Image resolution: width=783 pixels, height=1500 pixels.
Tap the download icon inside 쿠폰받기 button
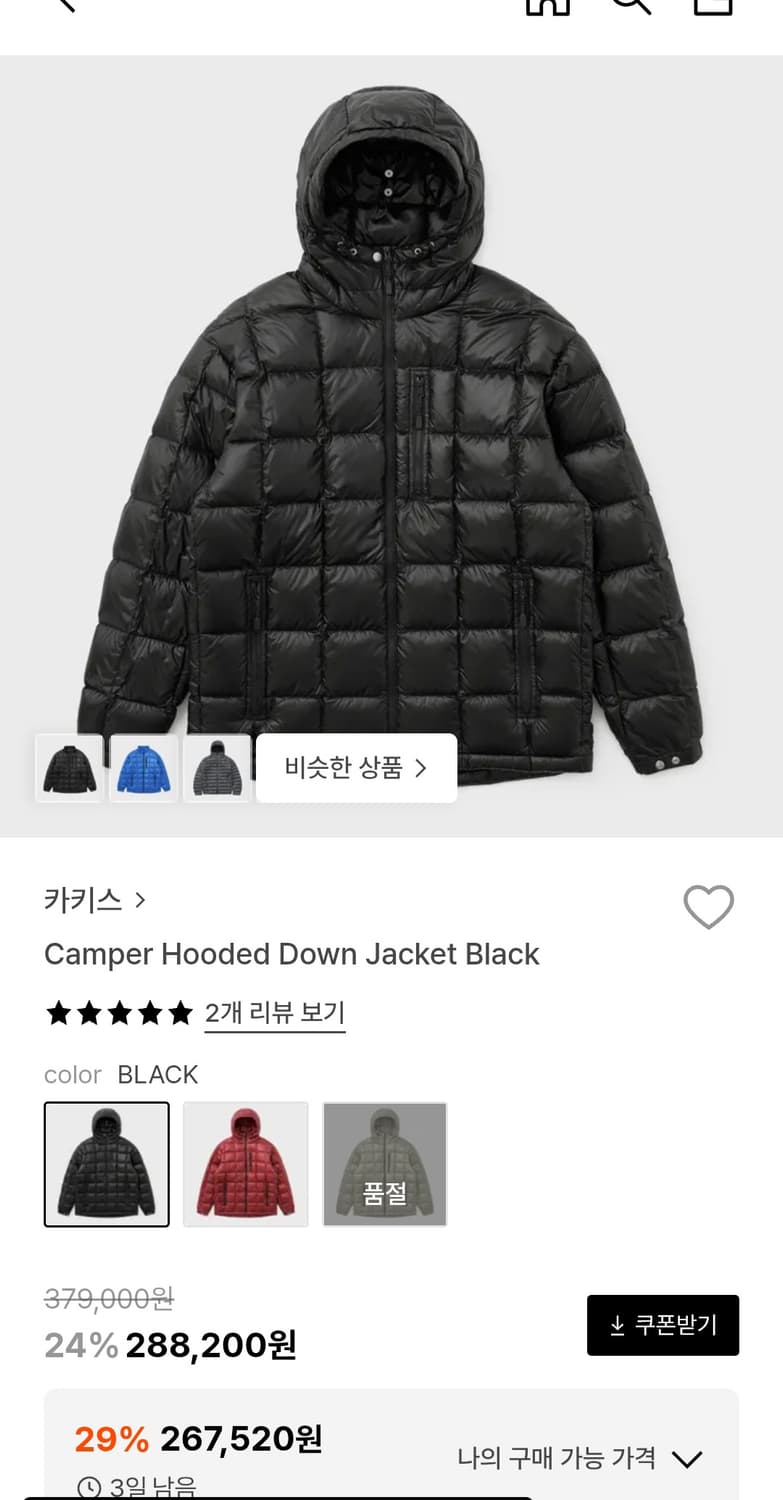(x=617, y=1325)
